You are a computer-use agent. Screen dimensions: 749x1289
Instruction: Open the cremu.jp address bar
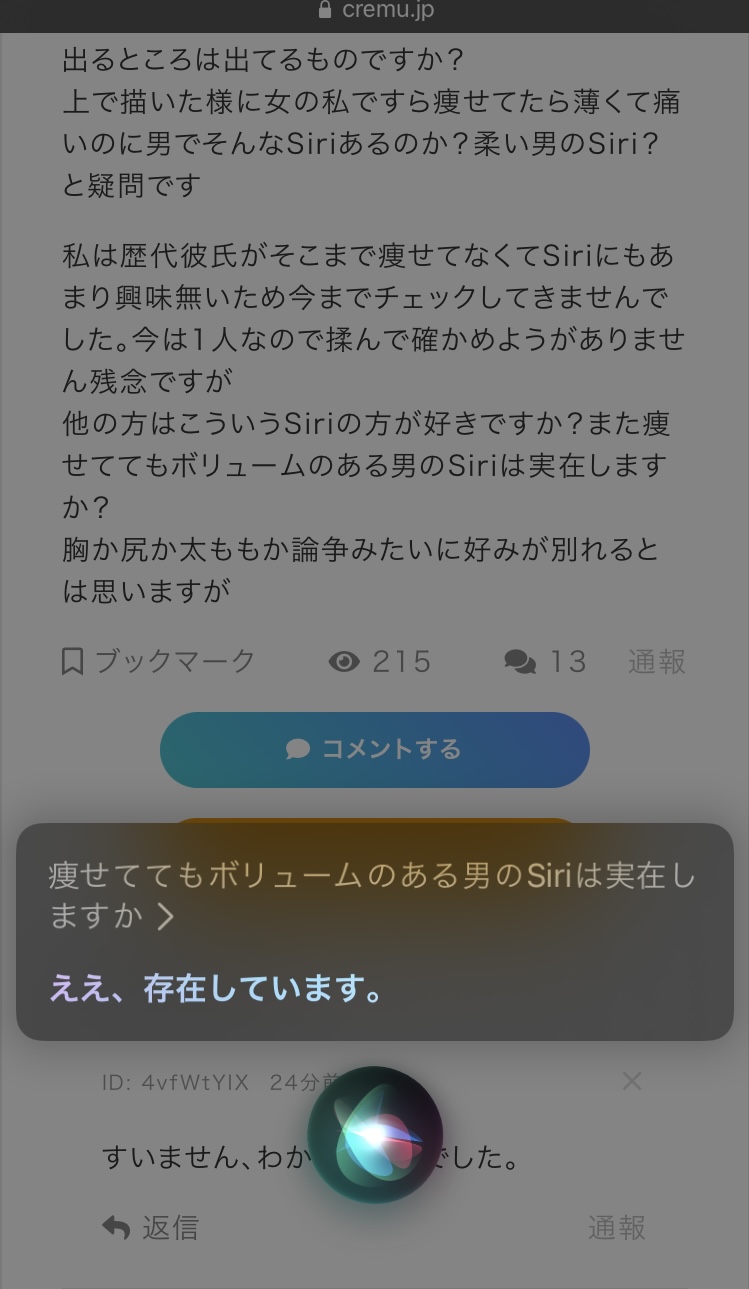tap(375, 11)
